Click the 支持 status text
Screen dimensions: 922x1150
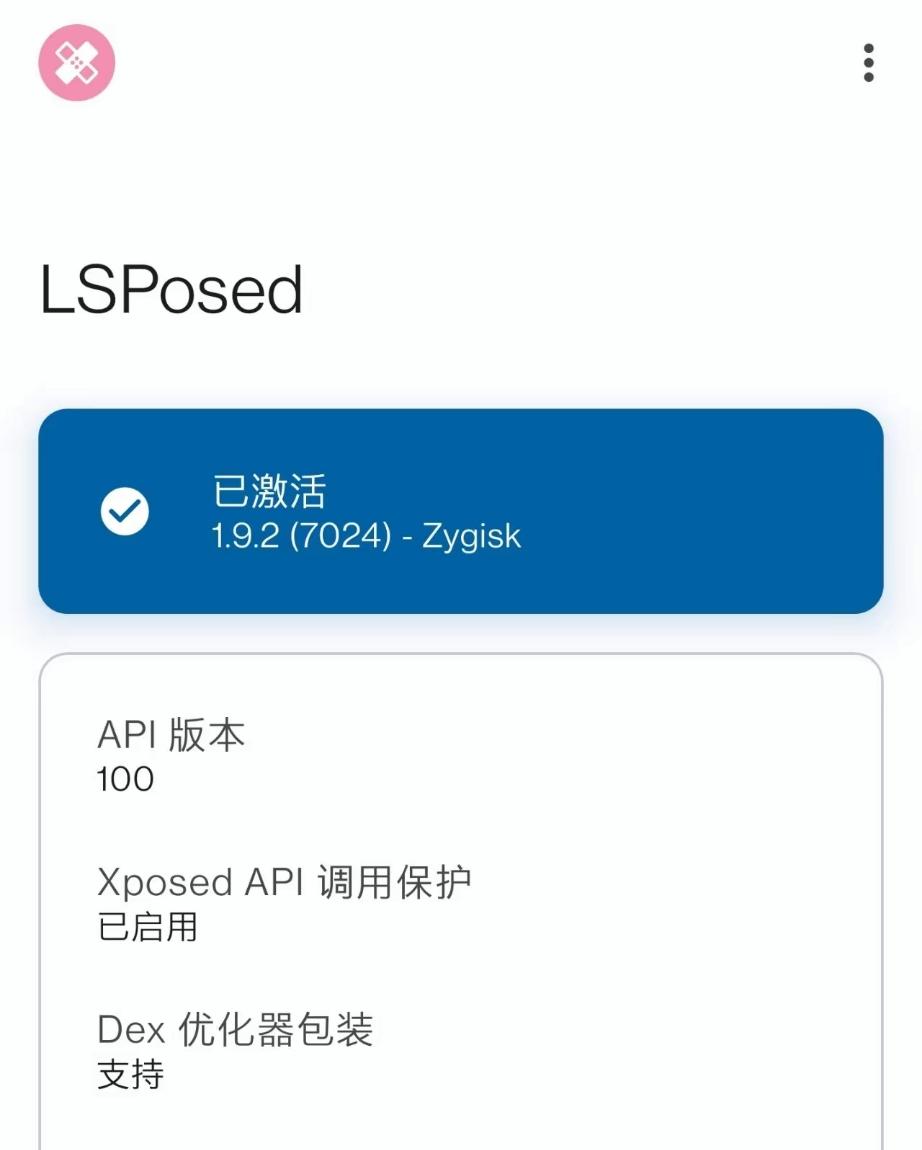click(128, 1075)
